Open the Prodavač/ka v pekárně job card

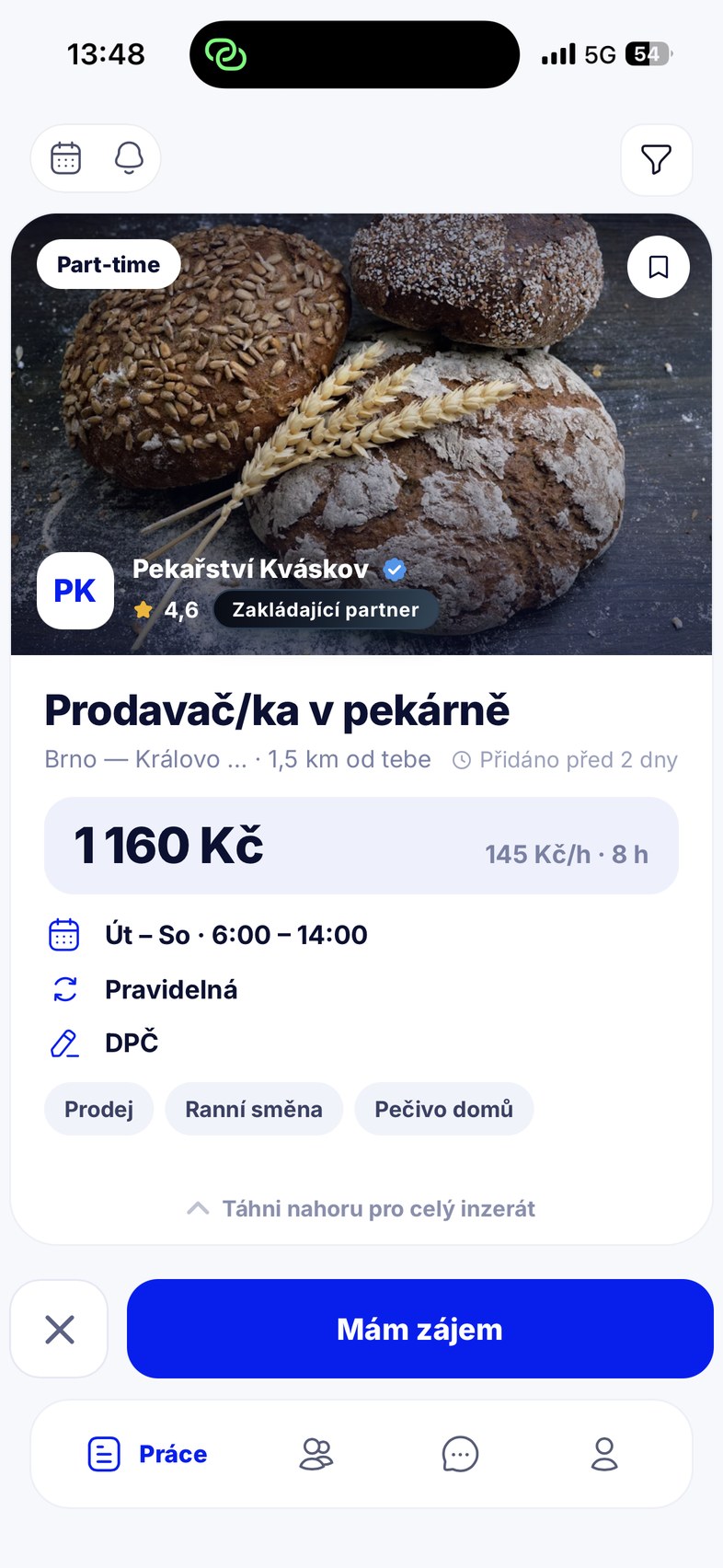coord(277,709)
